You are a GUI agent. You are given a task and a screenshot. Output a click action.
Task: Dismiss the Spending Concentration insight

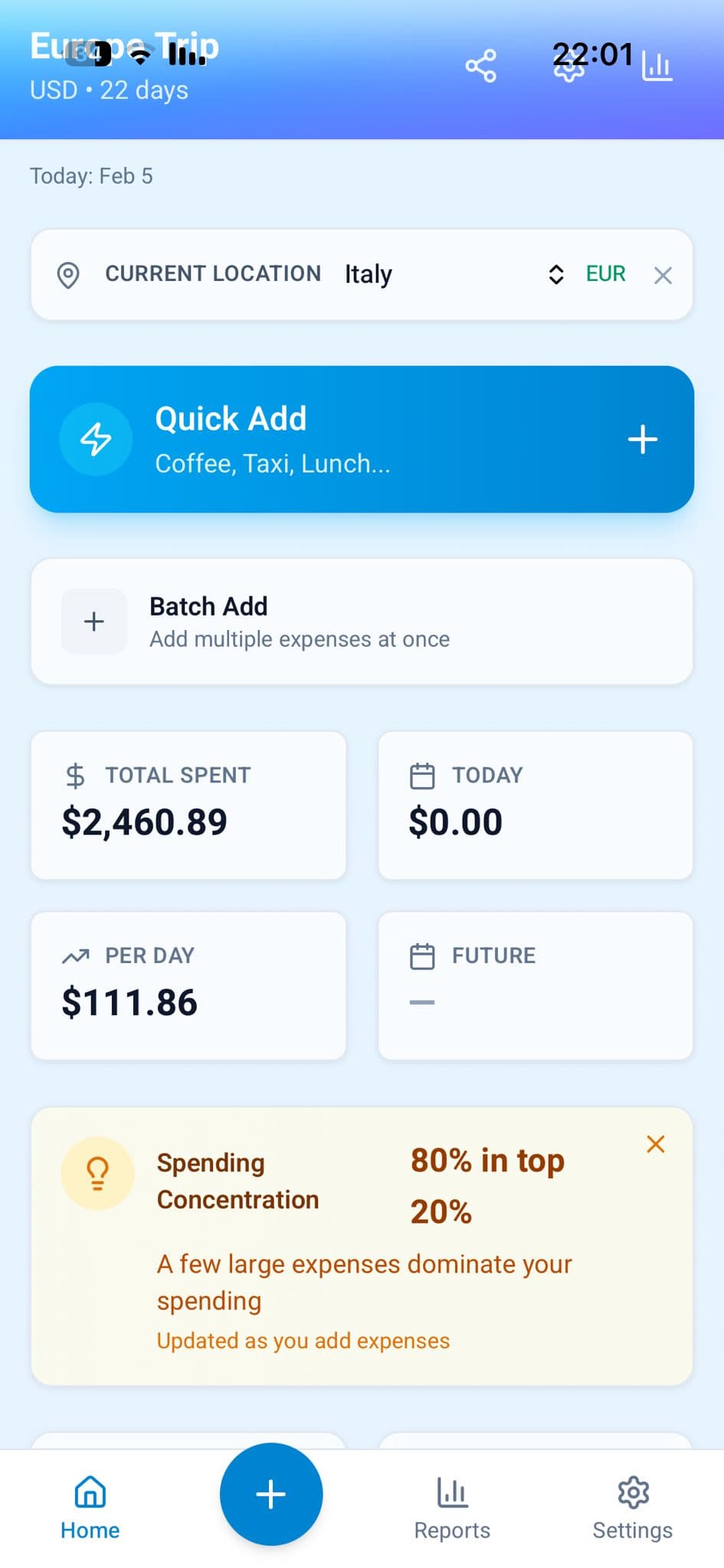coord(656,1145)
